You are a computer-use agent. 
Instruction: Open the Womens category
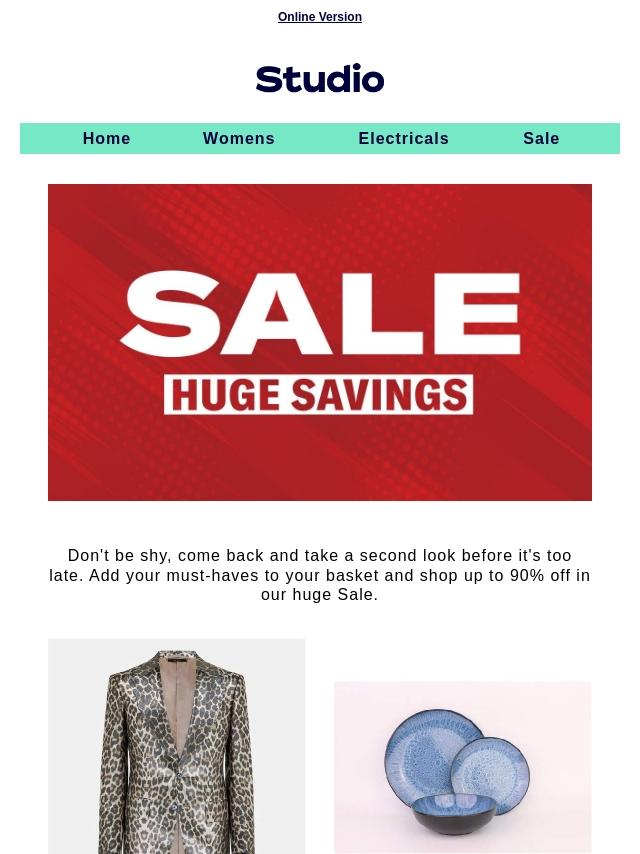(238, 139)
